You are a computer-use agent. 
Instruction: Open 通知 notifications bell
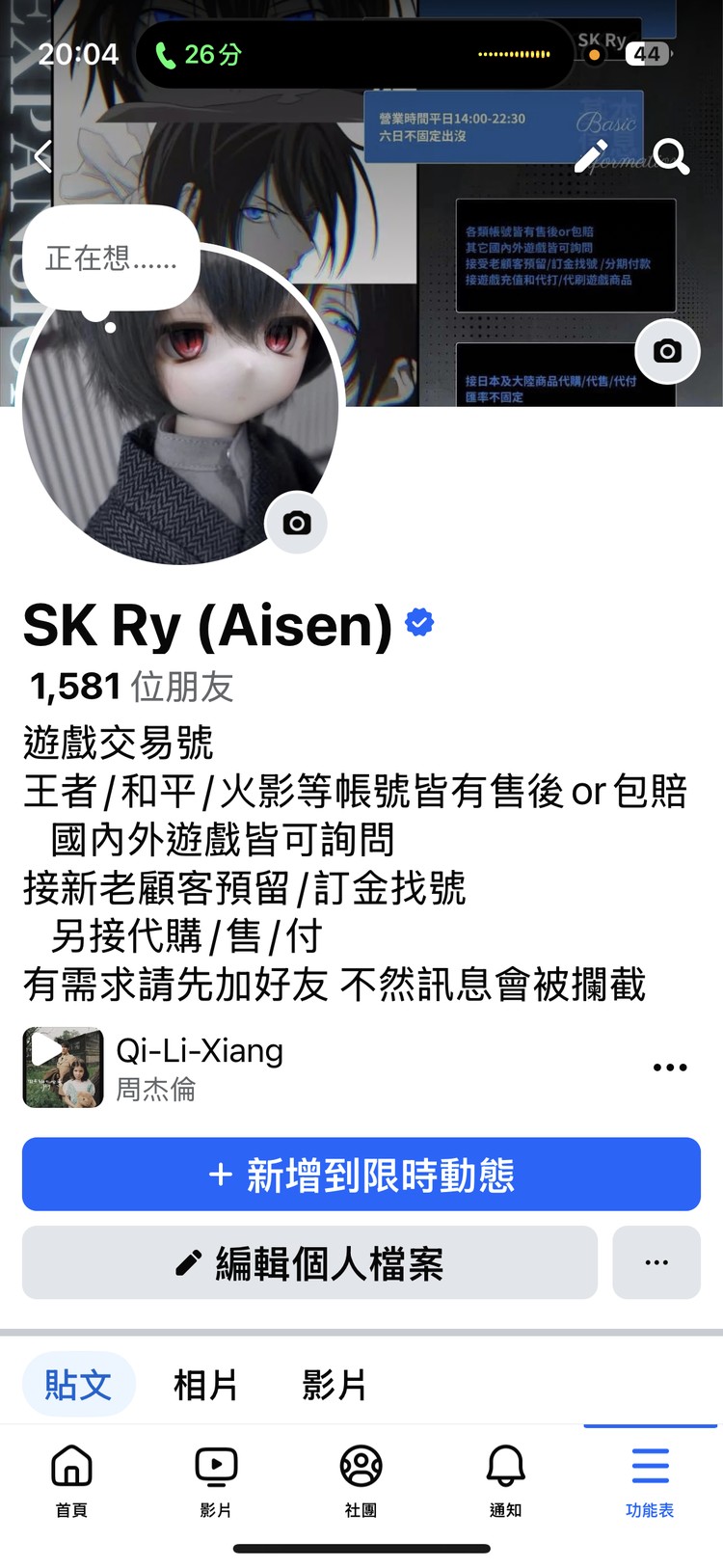point(505,1479)
